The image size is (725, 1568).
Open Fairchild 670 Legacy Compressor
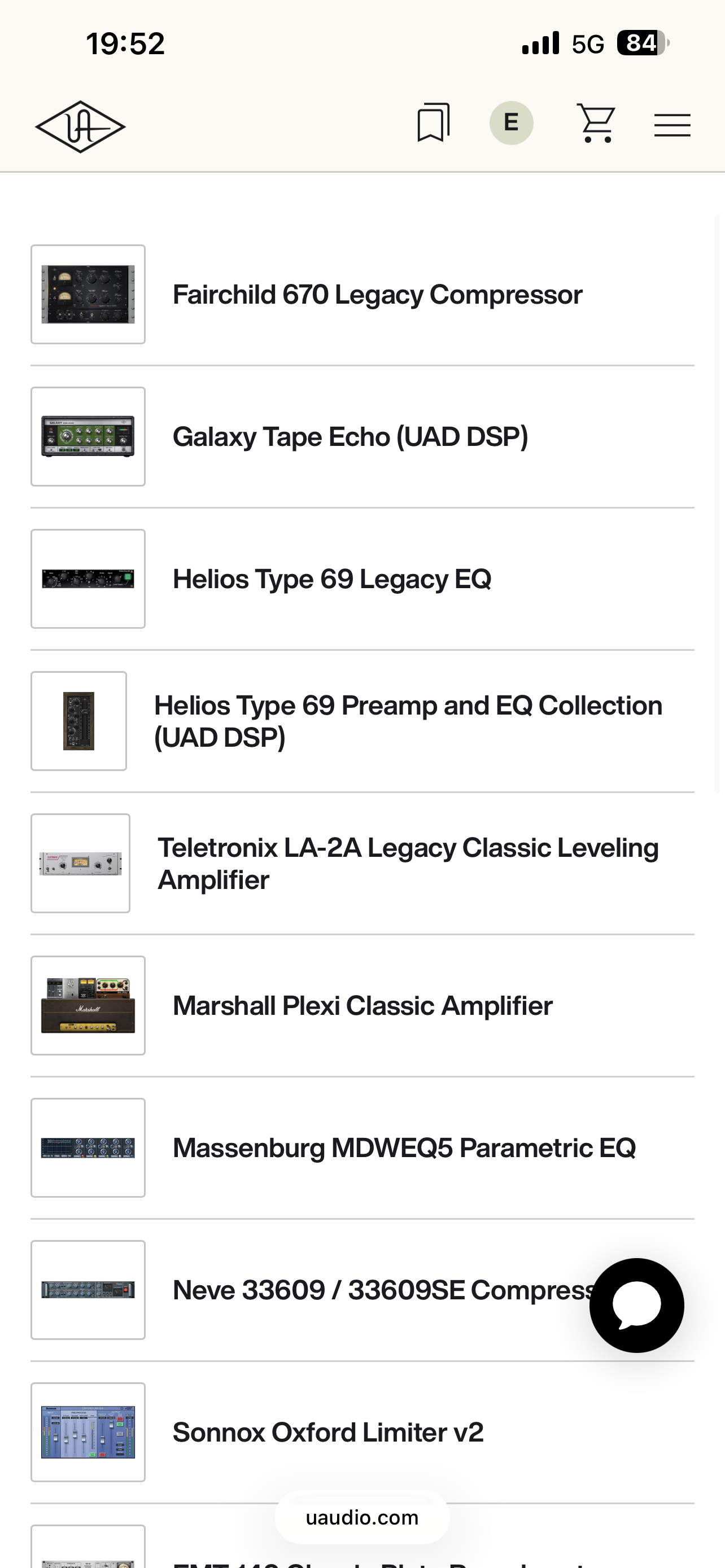[x=377, y=295]
